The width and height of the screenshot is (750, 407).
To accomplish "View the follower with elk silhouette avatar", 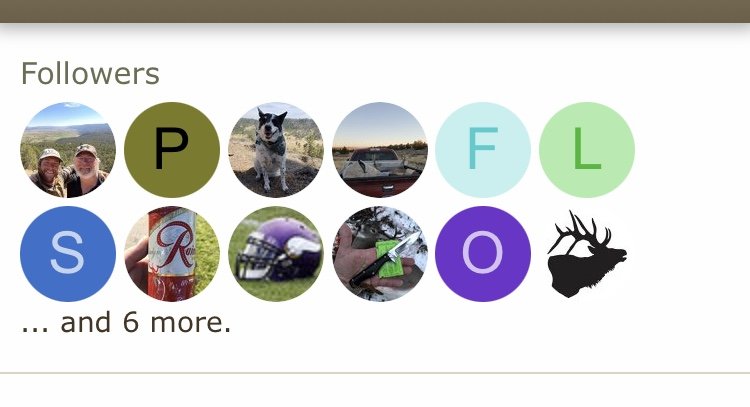I will click(x=587, y=254).
